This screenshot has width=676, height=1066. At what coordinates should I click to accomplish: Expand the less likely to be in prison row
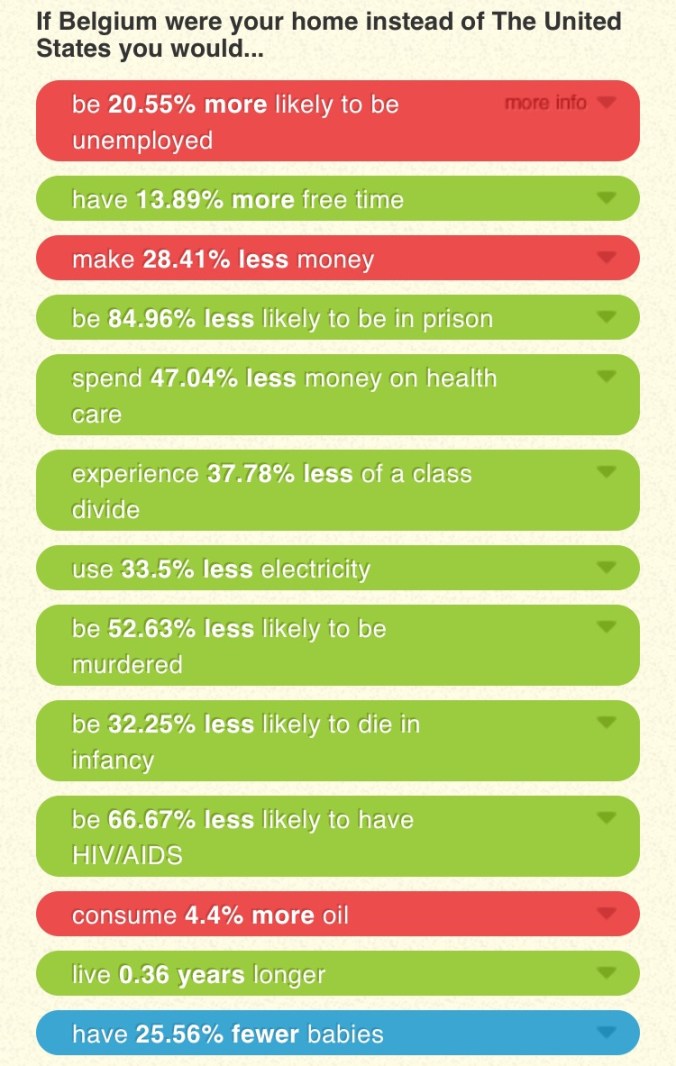tap(604, 317)
